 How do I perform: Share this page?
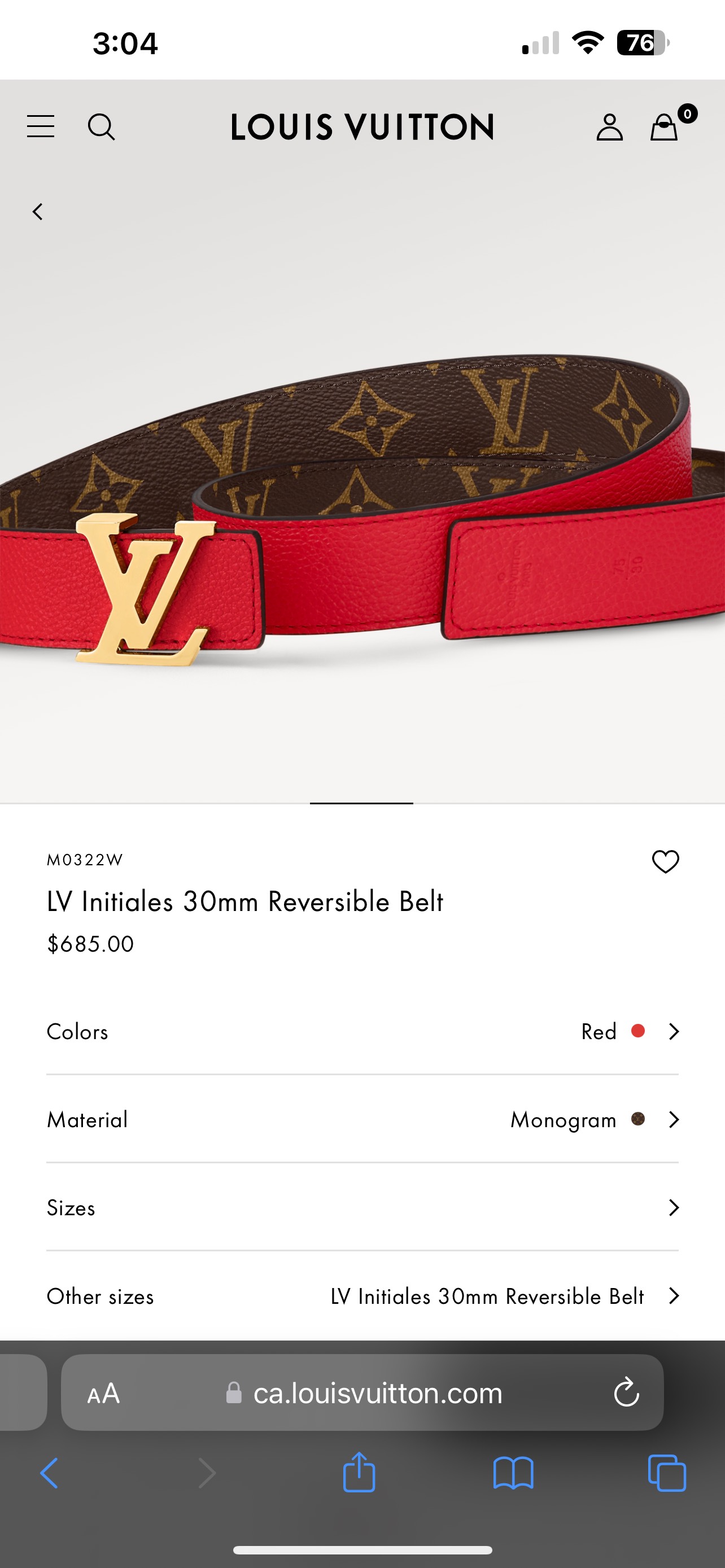click(359, 1473)
